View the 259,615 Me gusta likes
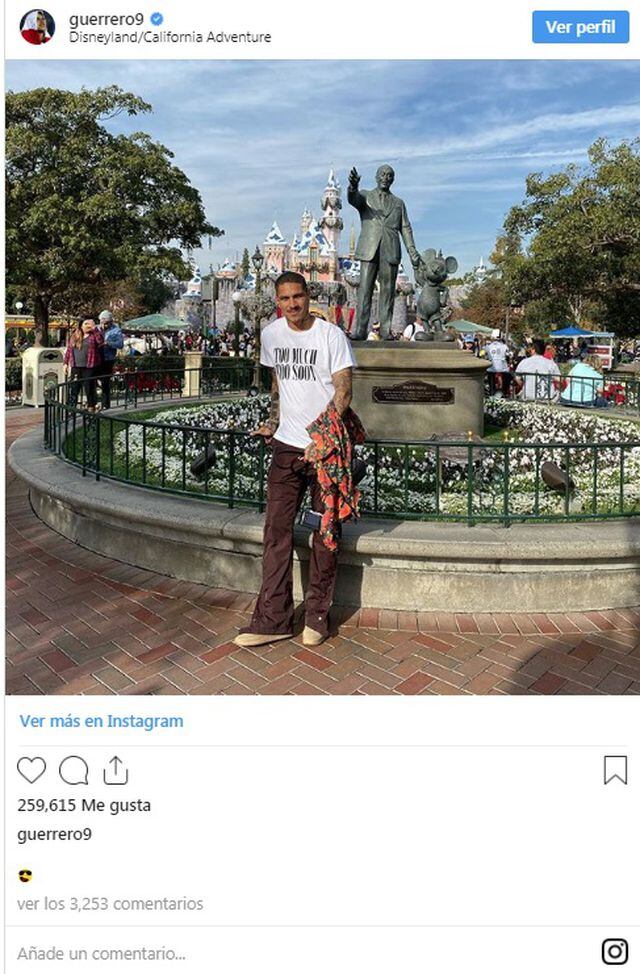The width and height of the screenshot is (640, 974). pyautogui.click(x=84, y=805)
